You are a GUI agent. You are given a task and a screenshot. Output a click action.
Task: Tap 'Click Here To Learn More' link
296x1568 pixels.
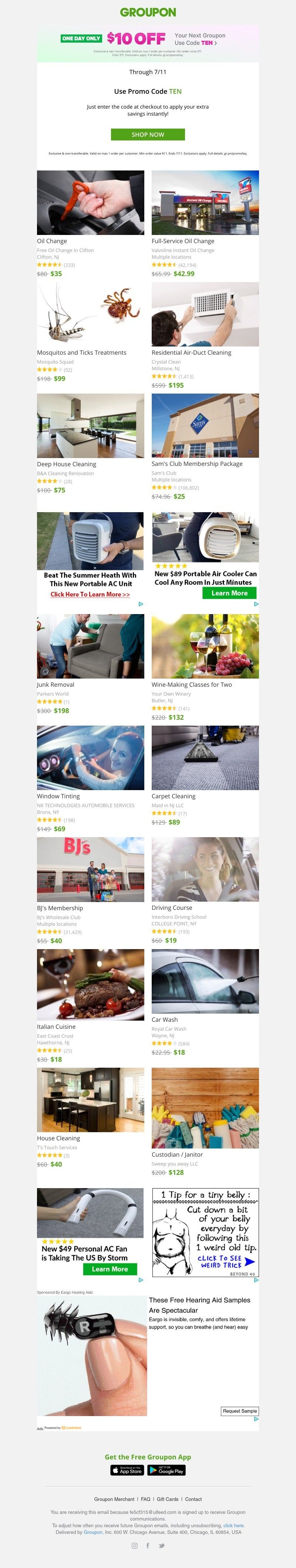point(90,594)
